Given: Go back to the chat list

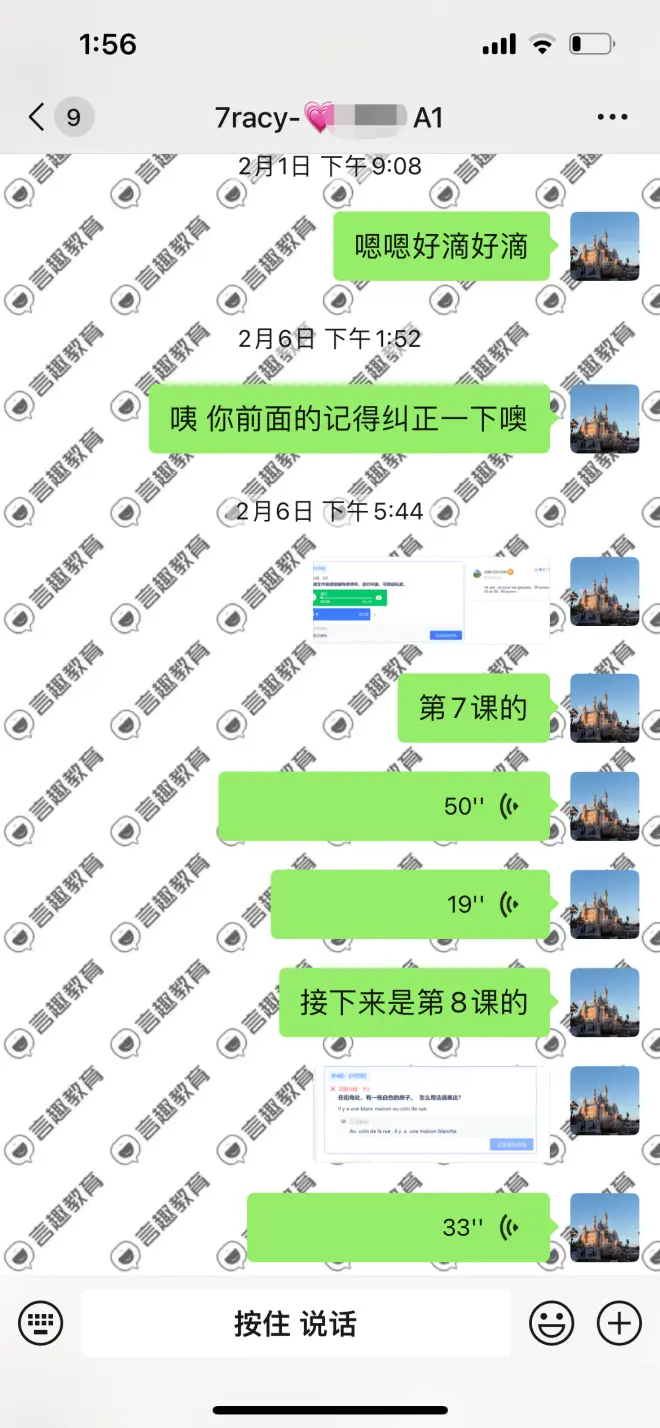Looking at the screenshot, I should click(37, 118).
